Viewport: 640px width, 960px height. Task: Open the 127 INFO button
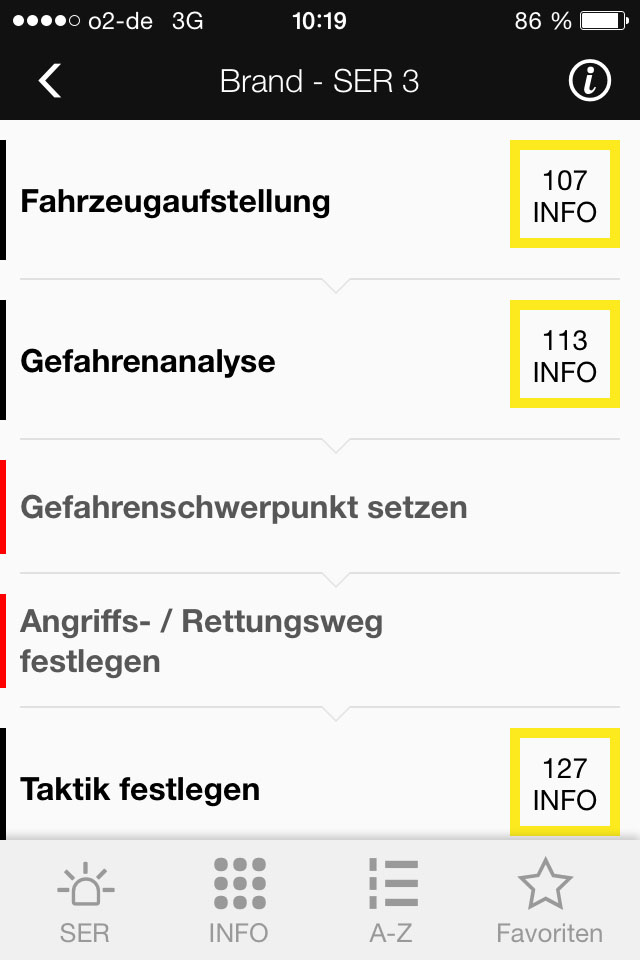(564, 784)
